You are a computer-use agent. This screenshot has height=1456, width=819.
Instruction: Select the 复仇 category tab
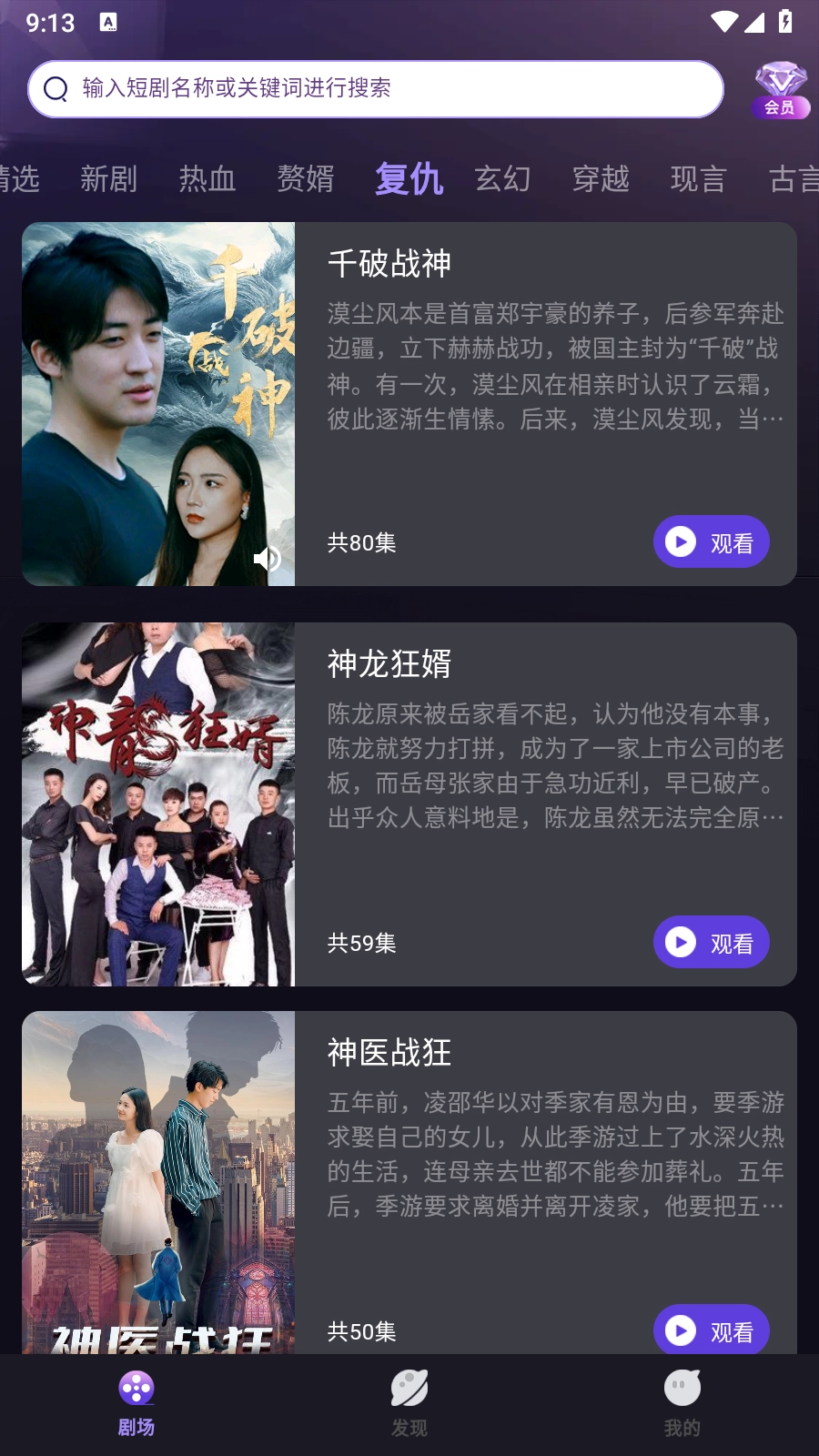(409, 179)
